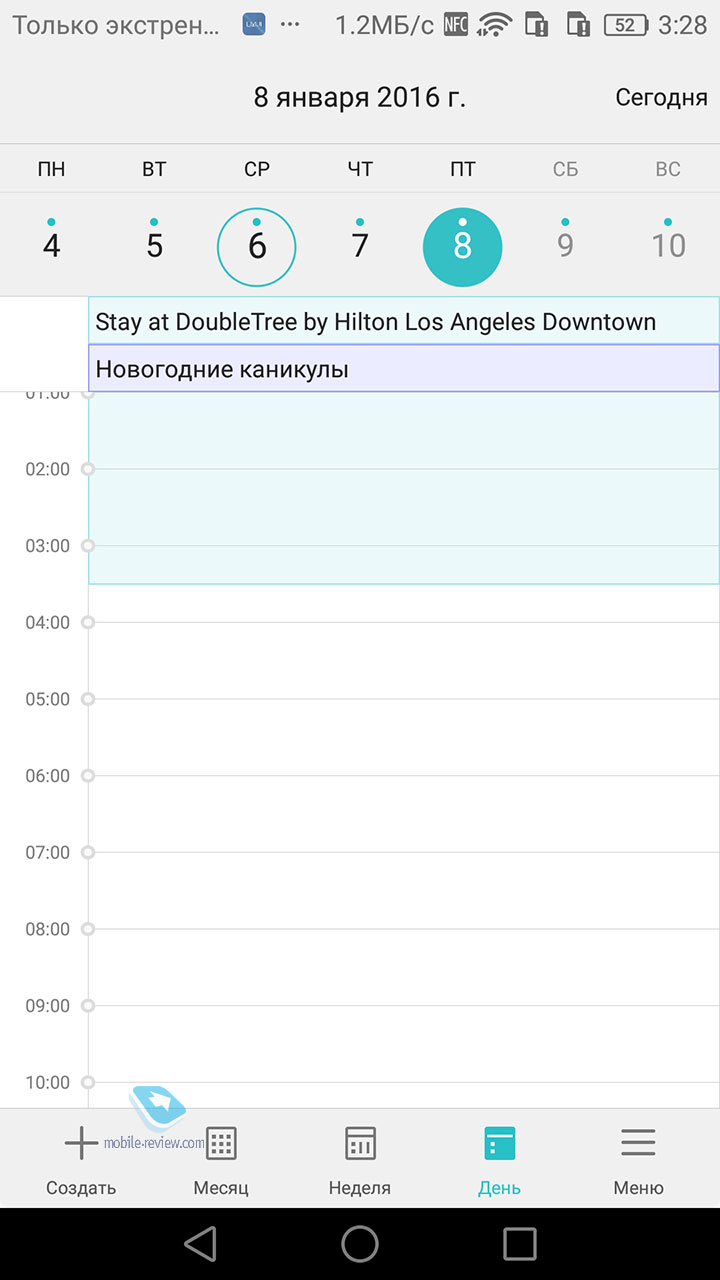Tap the 05:00 time slot
This screenshot has width=720, height=1280.
[x=404, y=737]
